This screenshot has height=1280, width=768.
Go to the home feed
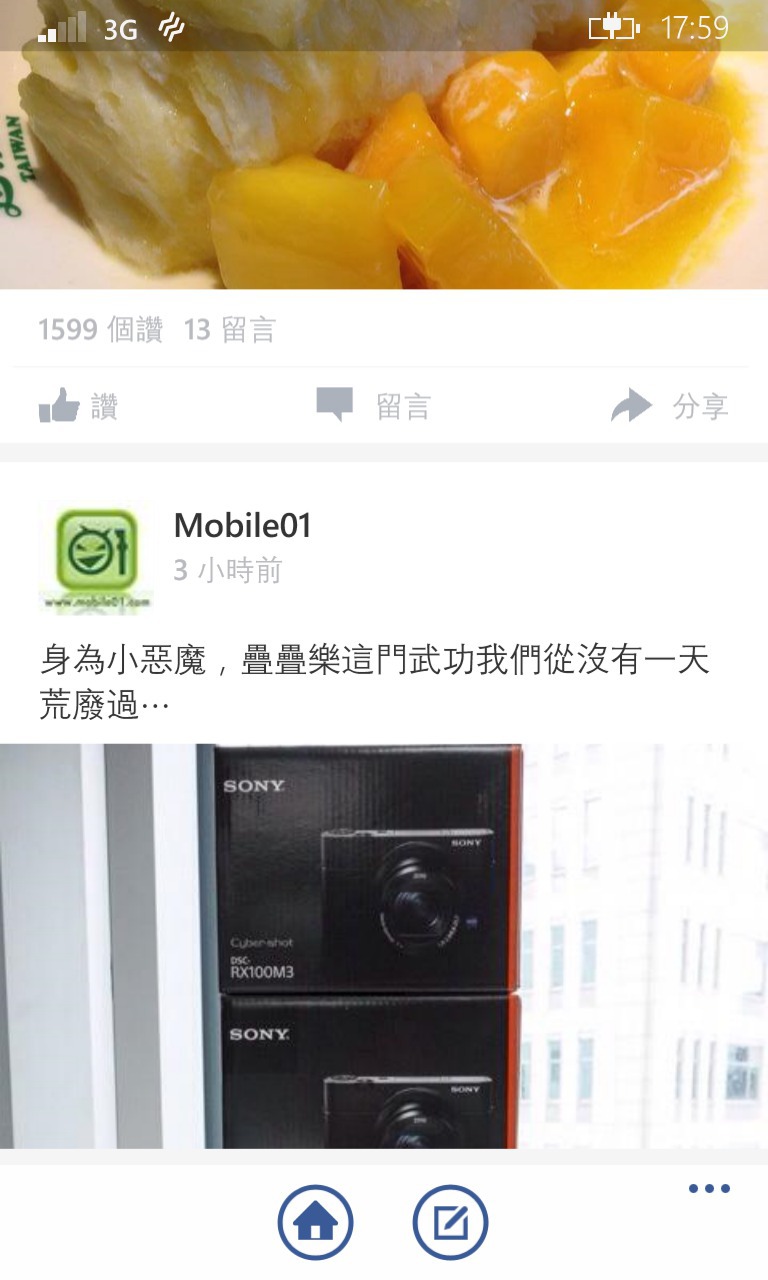(315, 1221)
